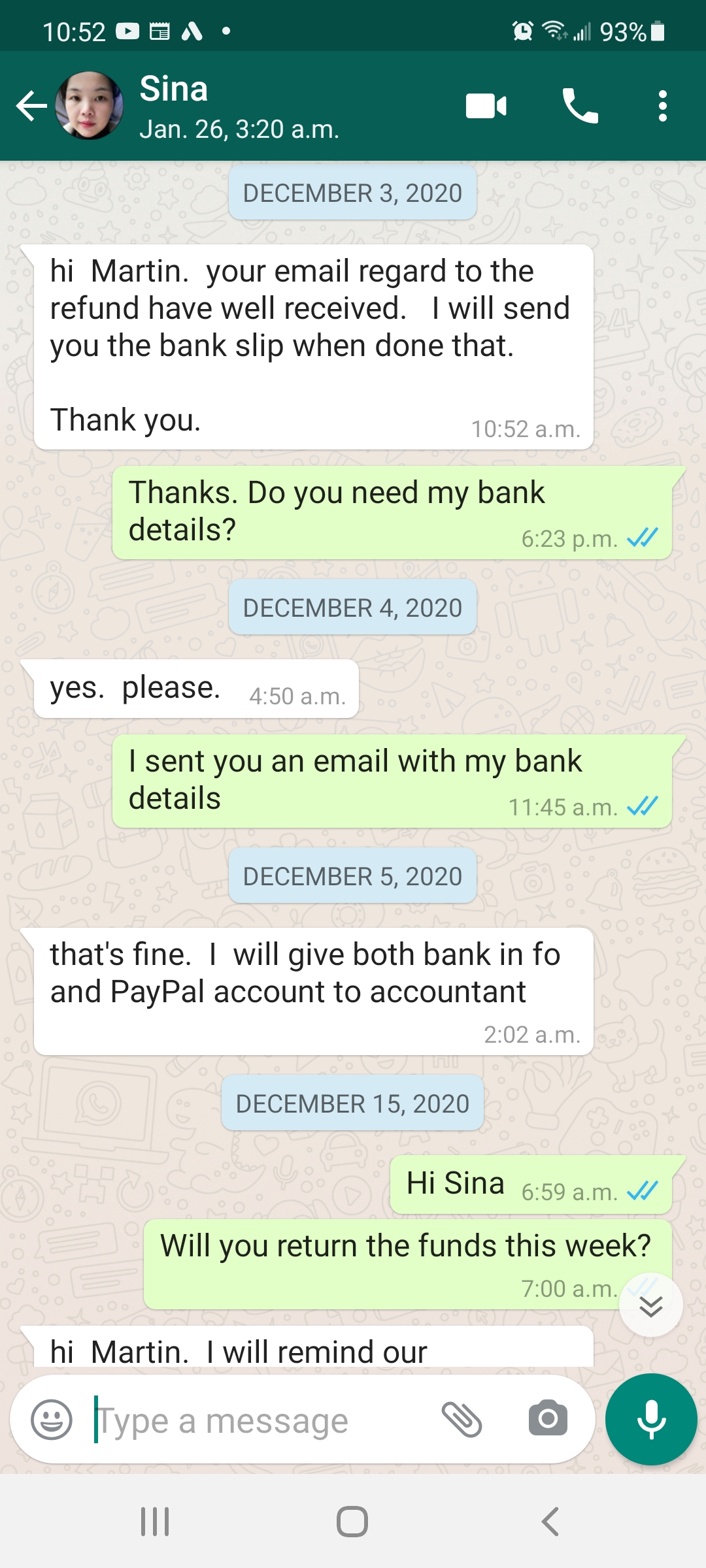Focus the Type a message field
Viewport: 706px width, 1568px height.
261,1420
